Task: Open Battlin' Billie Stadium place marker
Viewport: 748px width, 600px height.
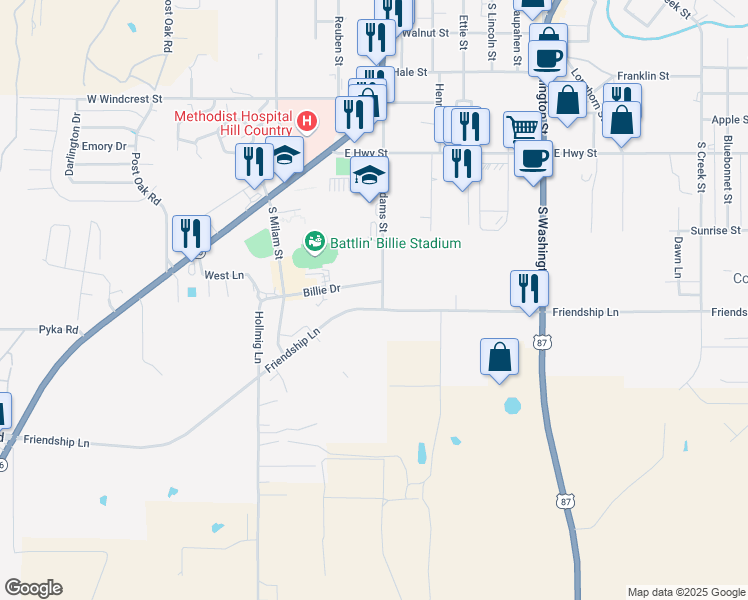Action: [x=315, y=242]
